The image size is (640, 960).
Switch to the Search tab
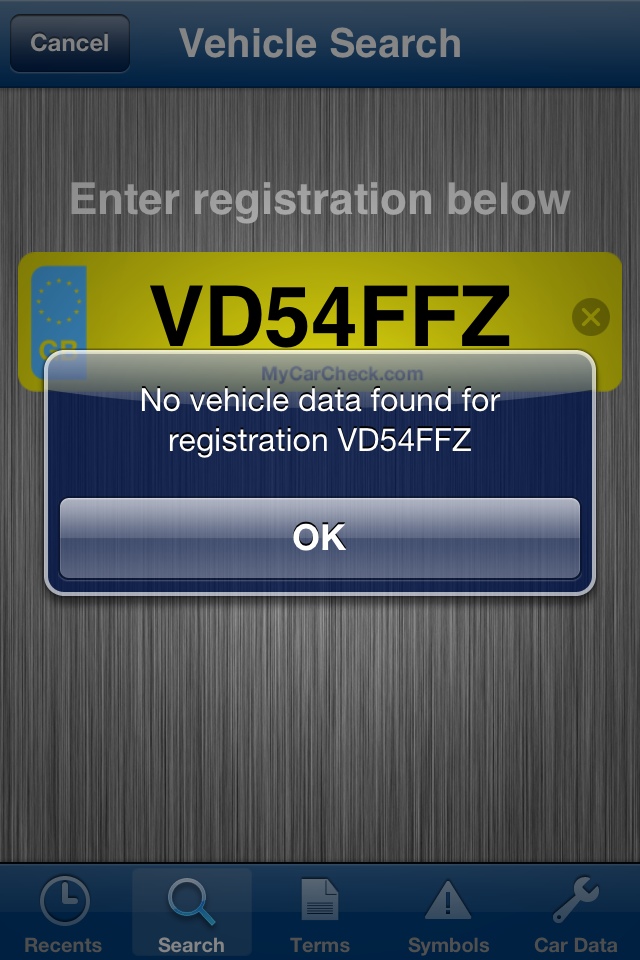[191, 914]
